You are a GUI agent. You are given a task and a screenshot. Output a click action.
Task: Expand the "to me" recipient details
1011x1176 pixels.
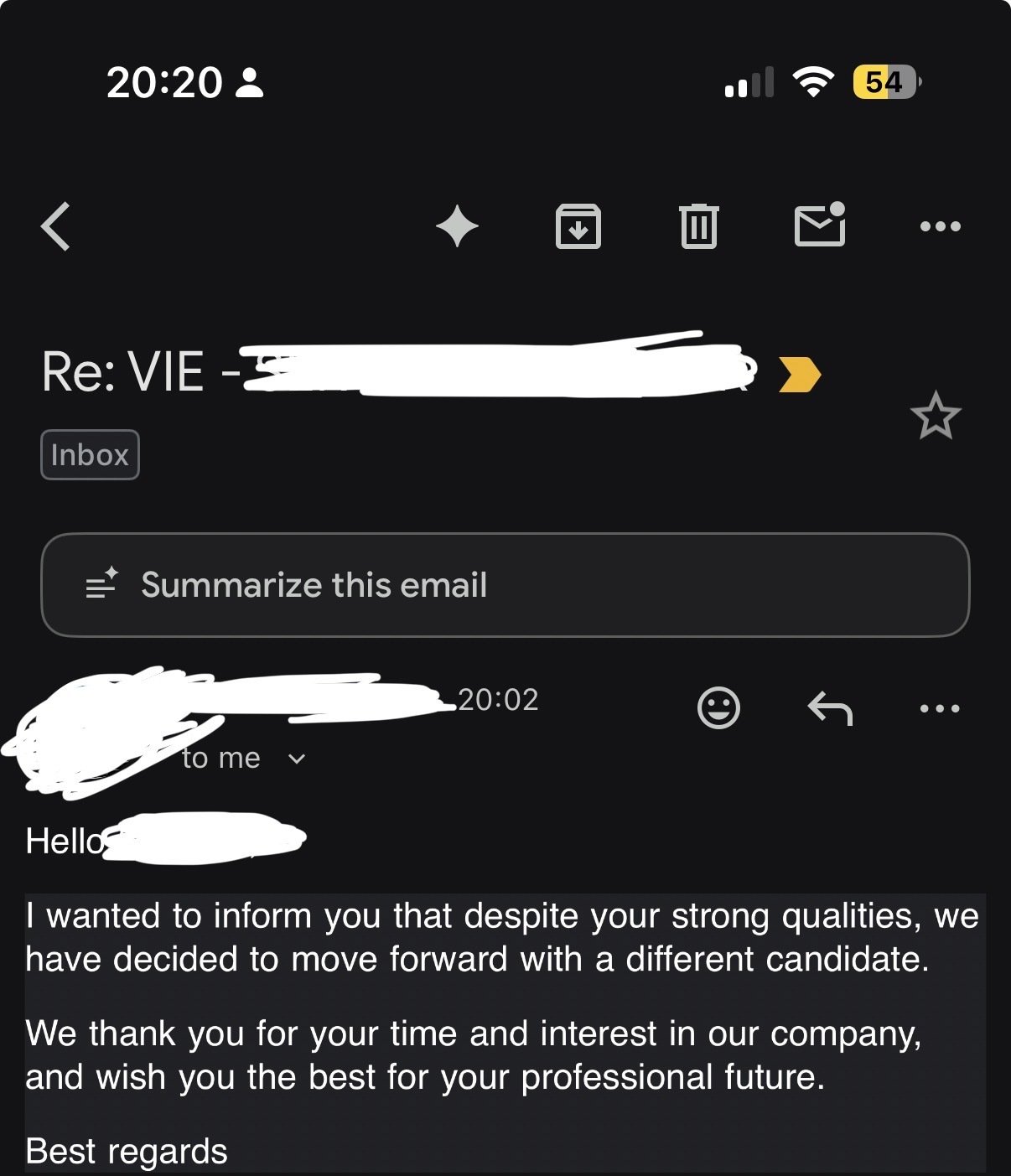296,759
